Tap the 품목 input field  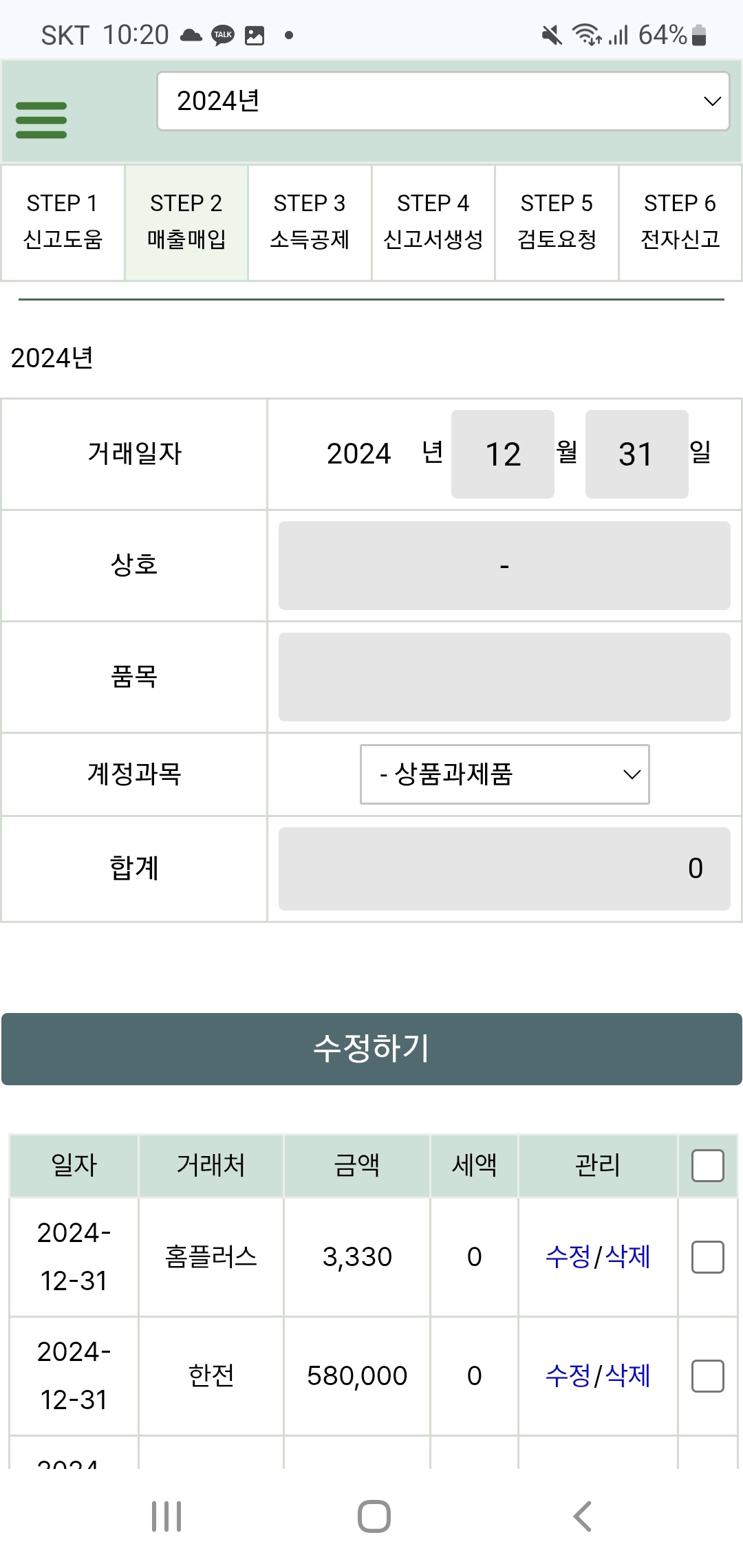504,677
